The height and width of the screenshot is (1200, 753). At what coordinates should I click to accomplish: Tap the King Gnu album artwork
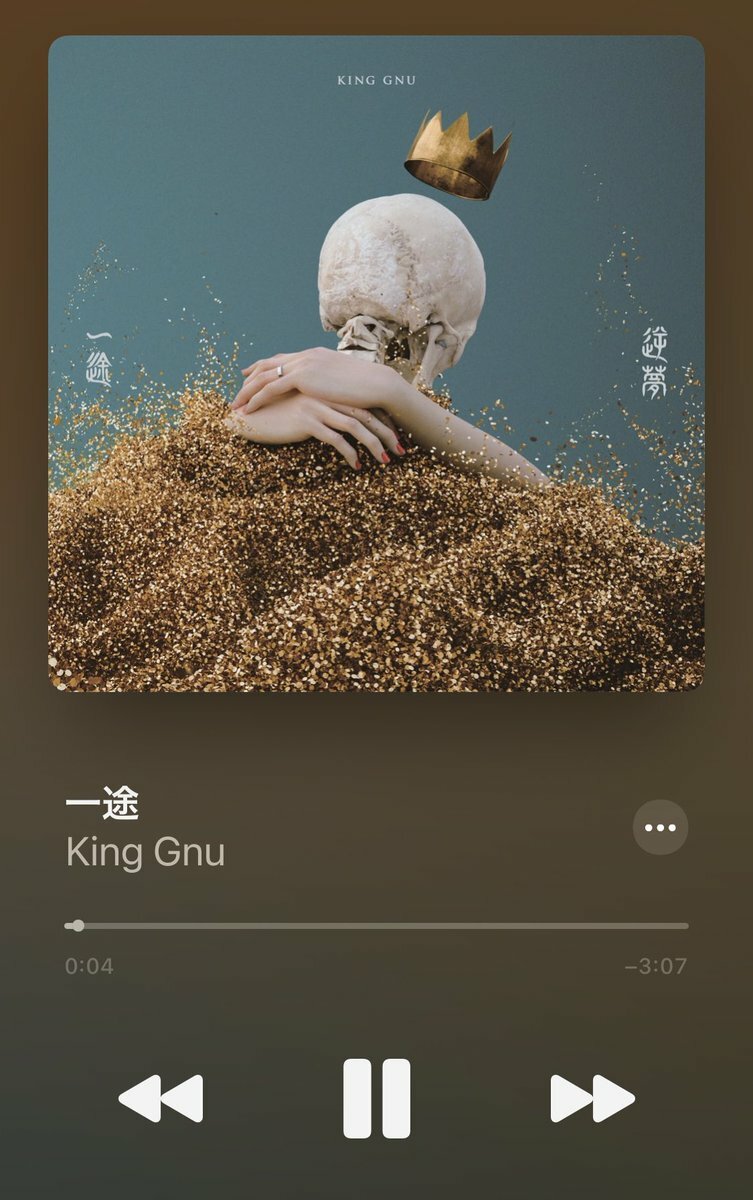[376, 364]
